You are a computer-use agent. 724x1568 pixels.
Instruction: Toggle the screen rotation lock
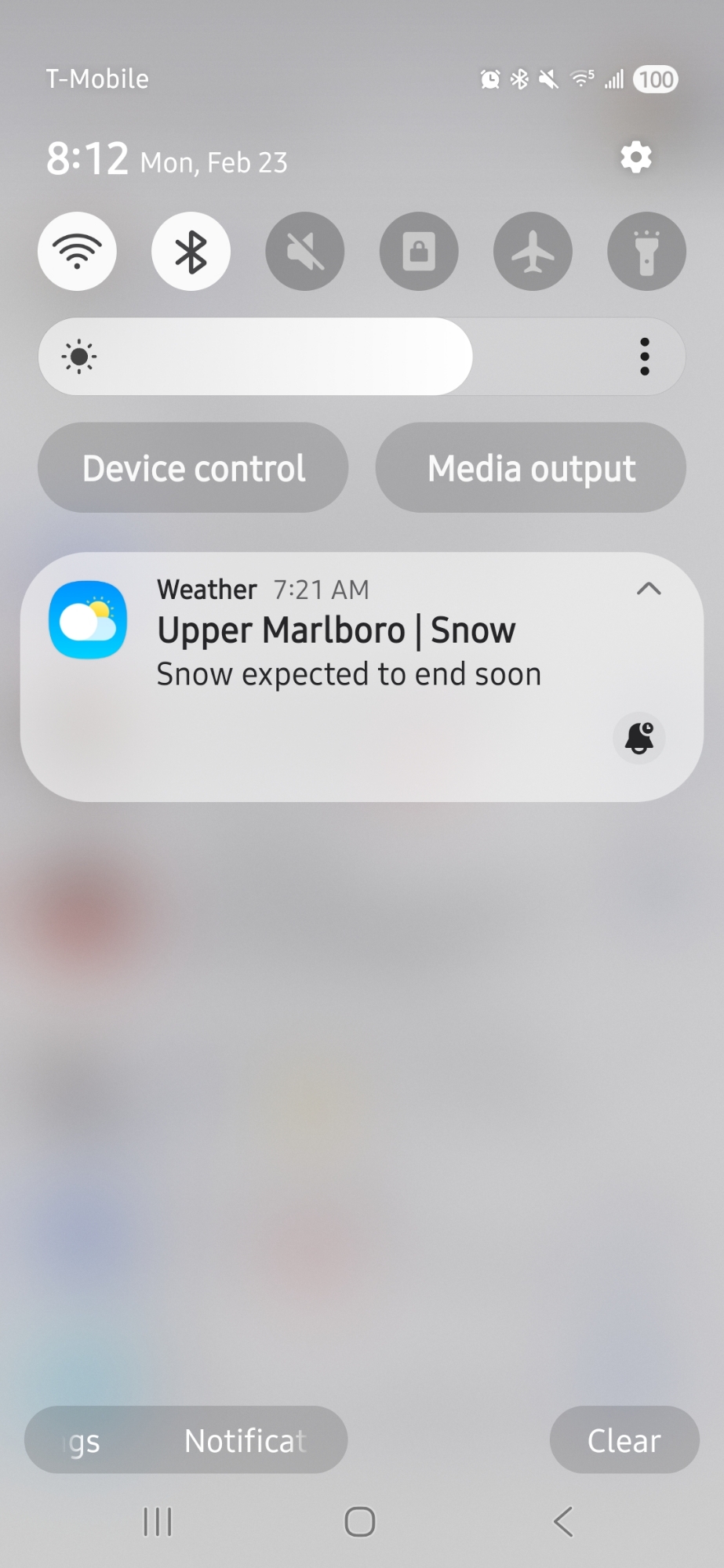pos(419,252)
